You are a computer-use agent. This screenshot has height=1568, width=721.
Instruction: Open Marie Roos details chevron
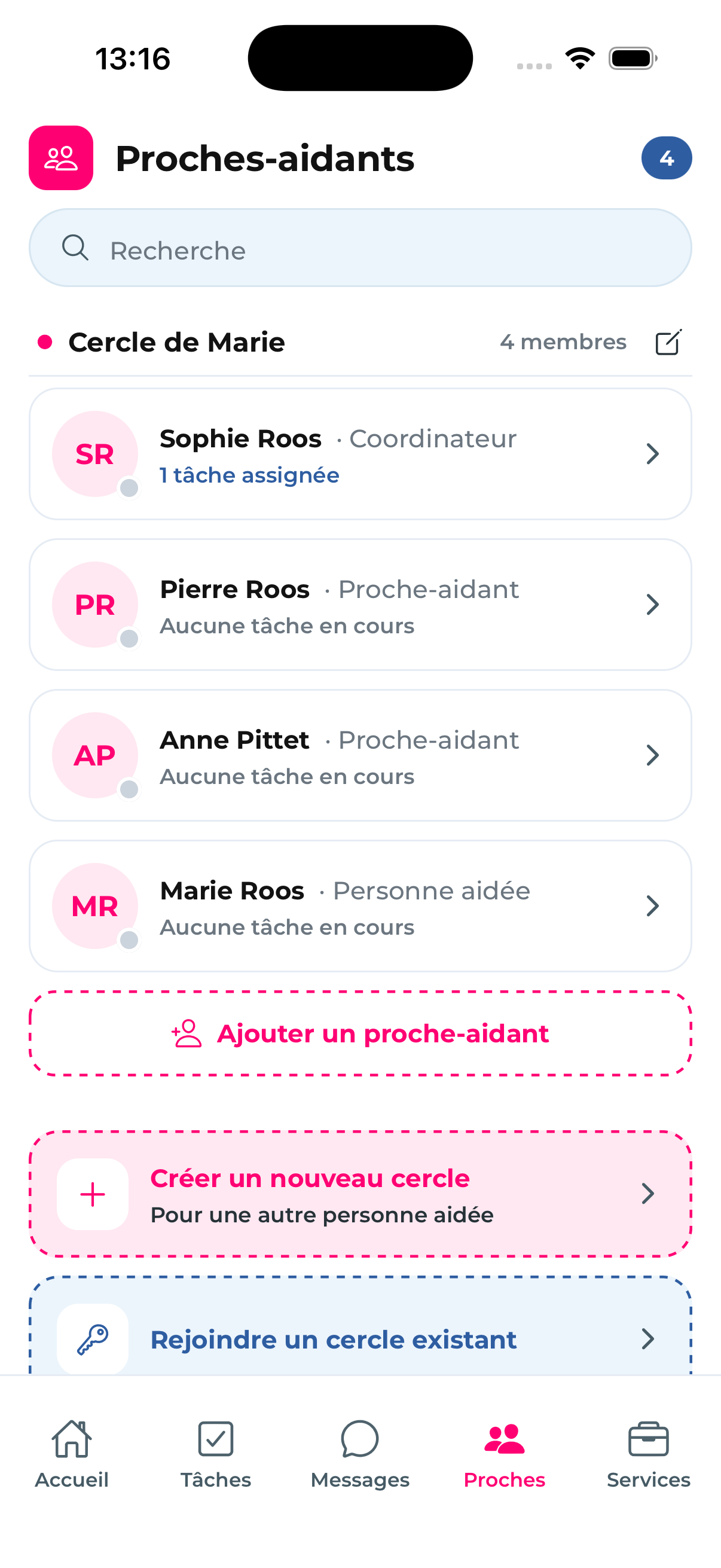click(x=653, y=907)
